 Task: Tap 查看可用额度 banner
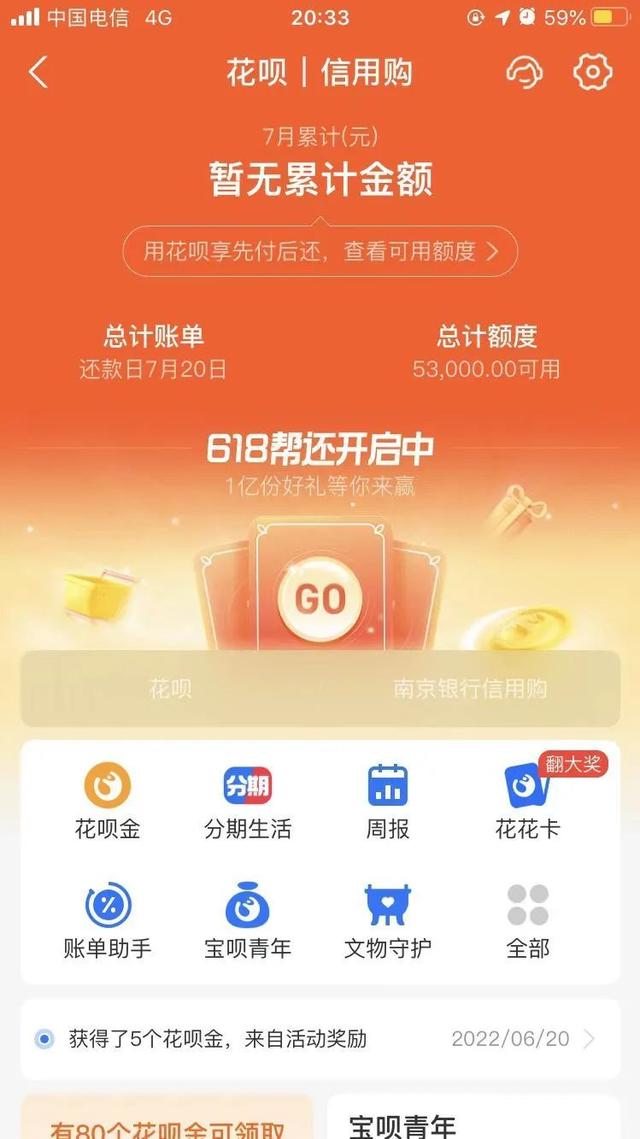pos(320,251)
